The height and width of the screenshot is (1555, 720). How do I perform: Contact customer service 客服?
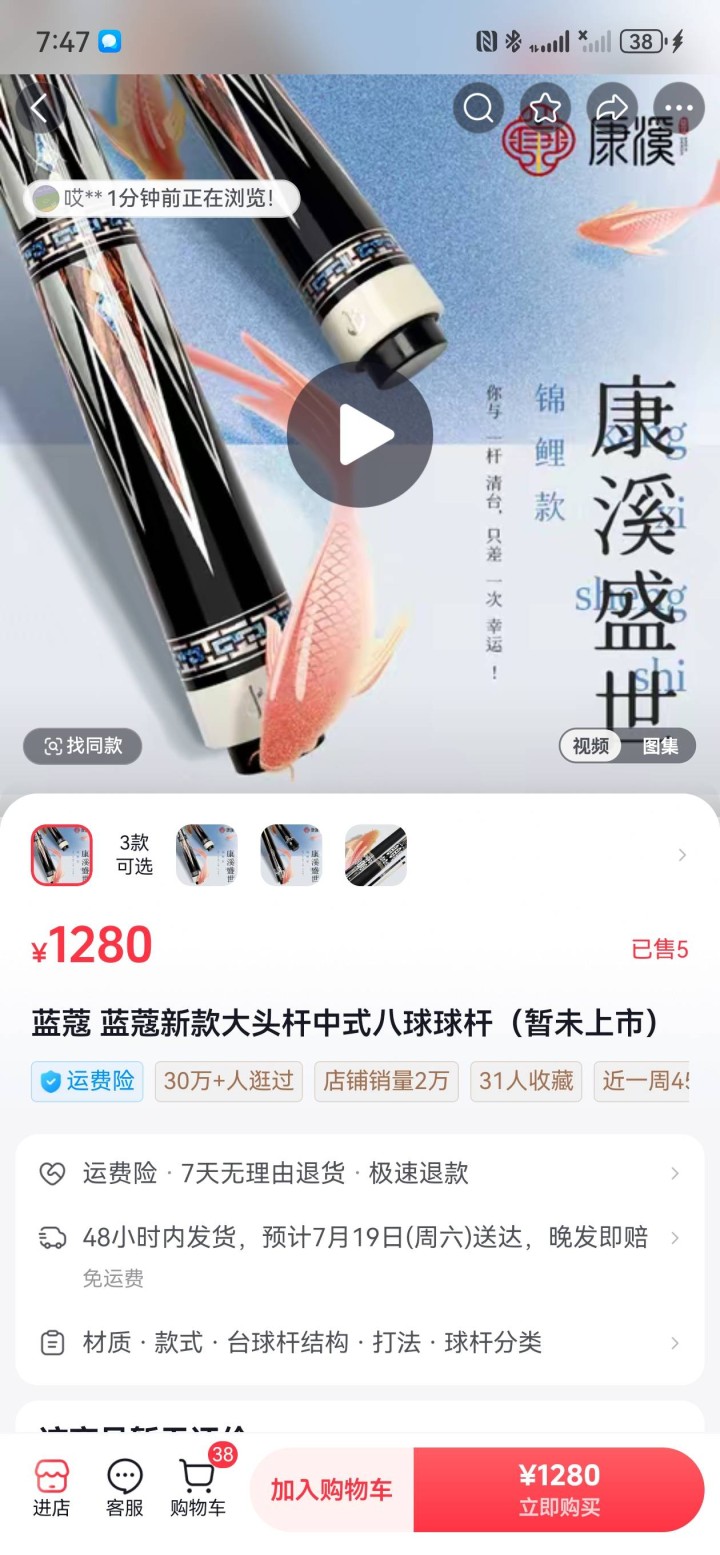125,1488
